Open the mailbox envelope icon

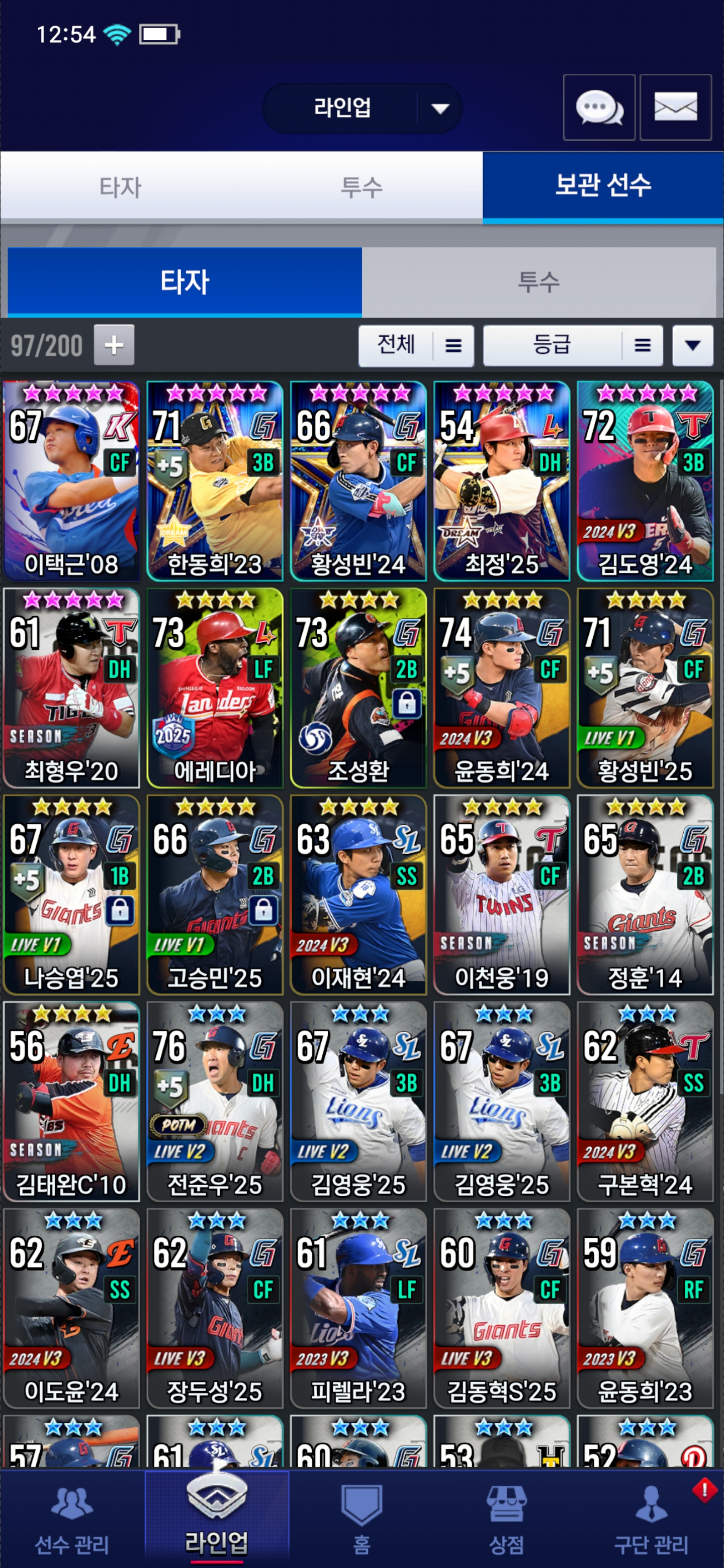tap(675, 108)
